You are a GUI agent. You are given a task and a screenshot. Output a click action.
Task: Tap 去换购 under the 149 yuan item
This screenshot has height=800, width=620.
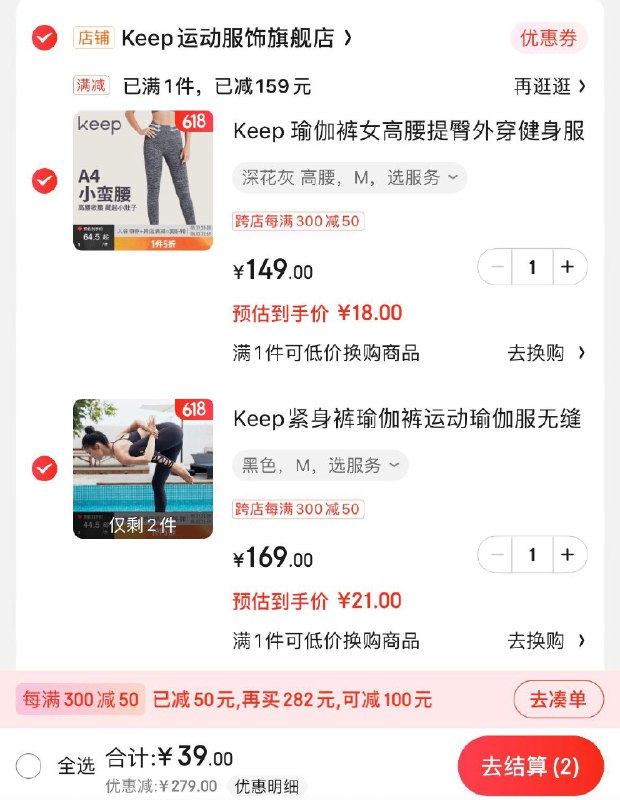coord(545,353)
